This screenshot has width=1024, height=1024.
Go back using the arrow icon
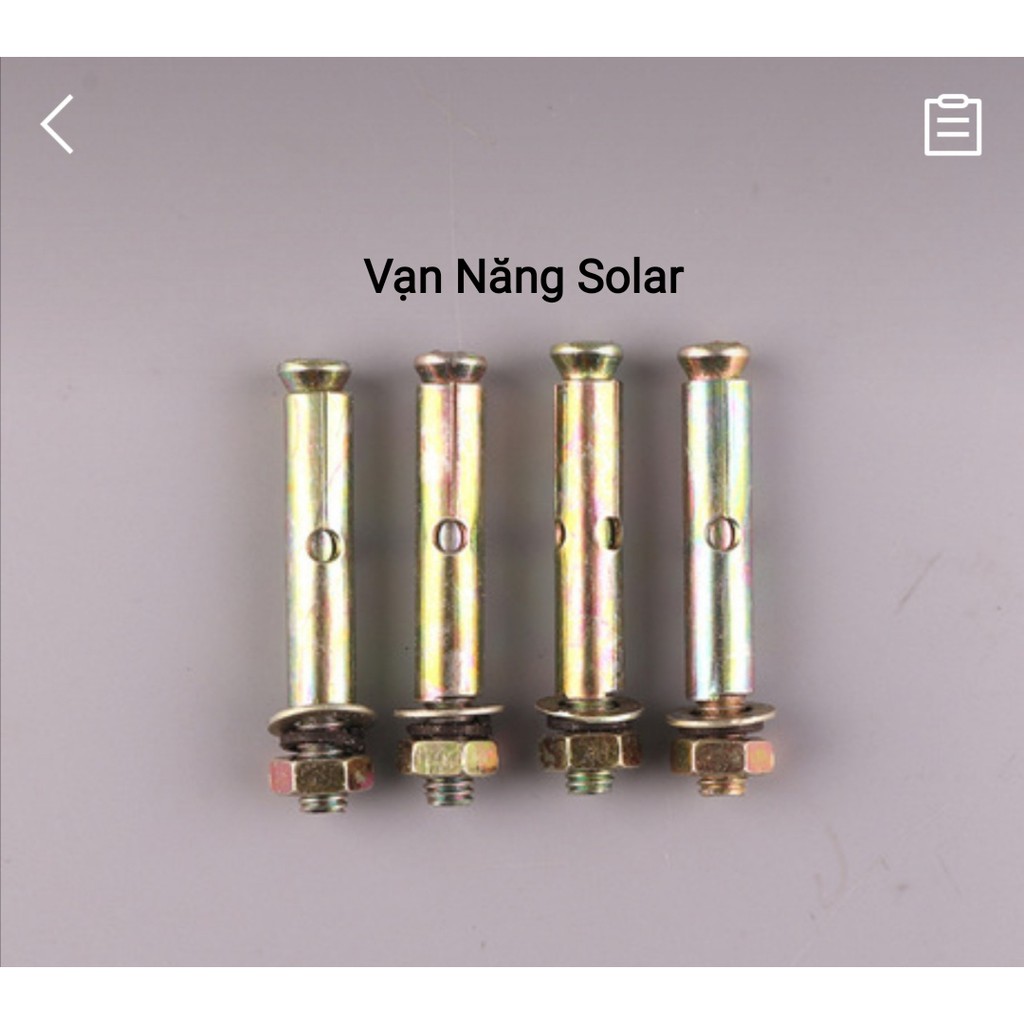(x=57, y=125)
